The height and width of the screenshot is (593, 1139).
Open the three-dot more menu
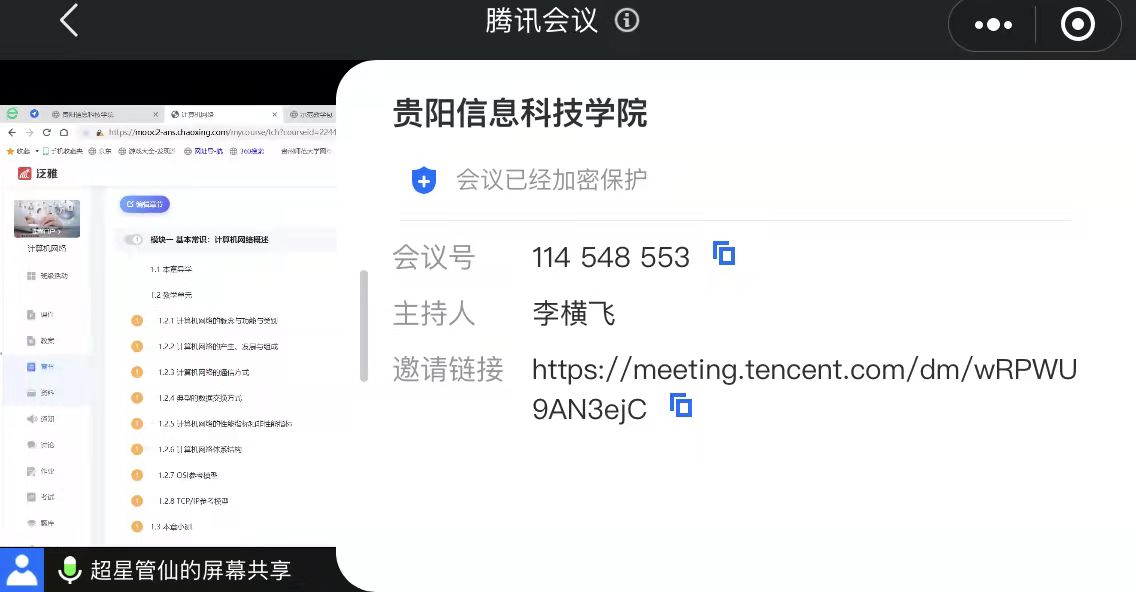pos(993,25)
